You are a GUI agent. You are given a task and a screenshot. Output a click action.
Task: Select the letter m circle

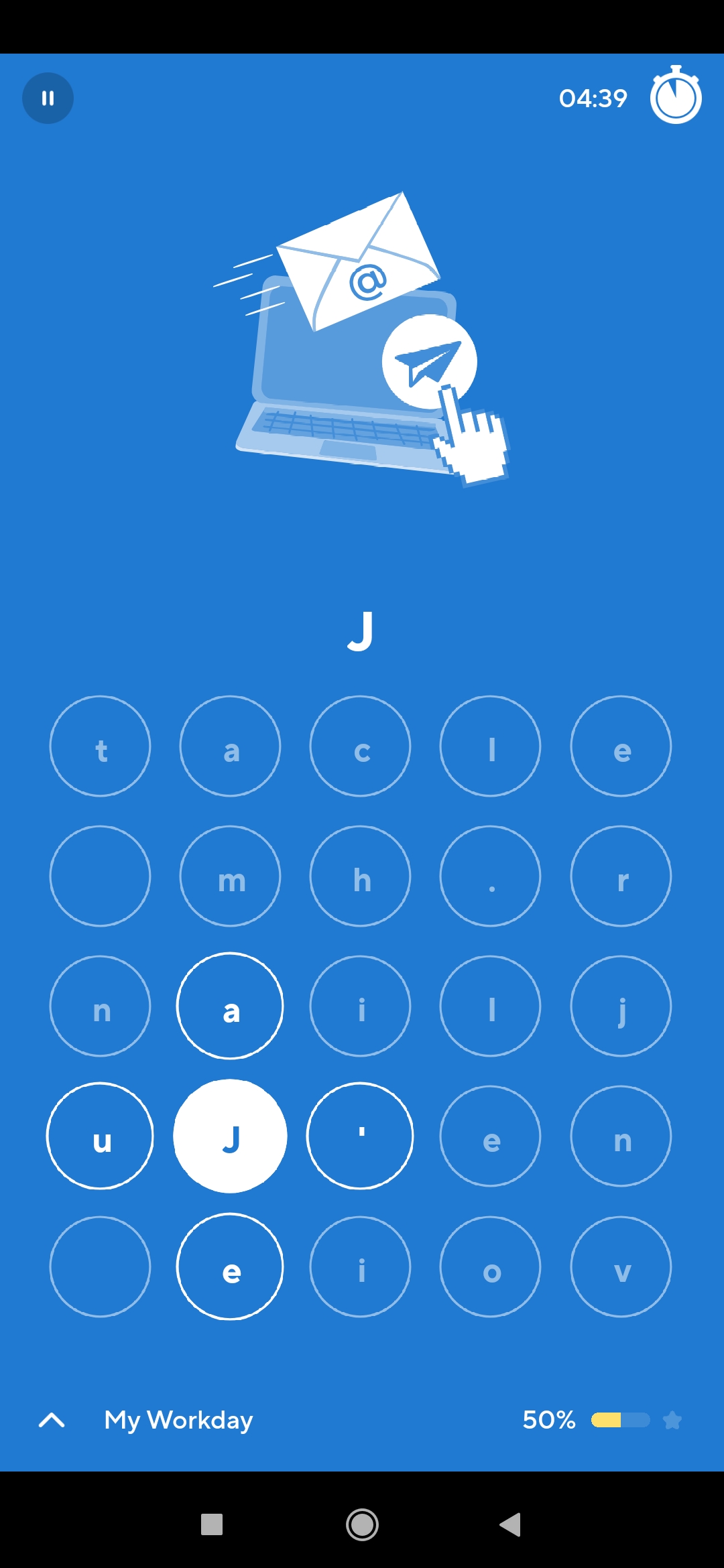point(230,876)
